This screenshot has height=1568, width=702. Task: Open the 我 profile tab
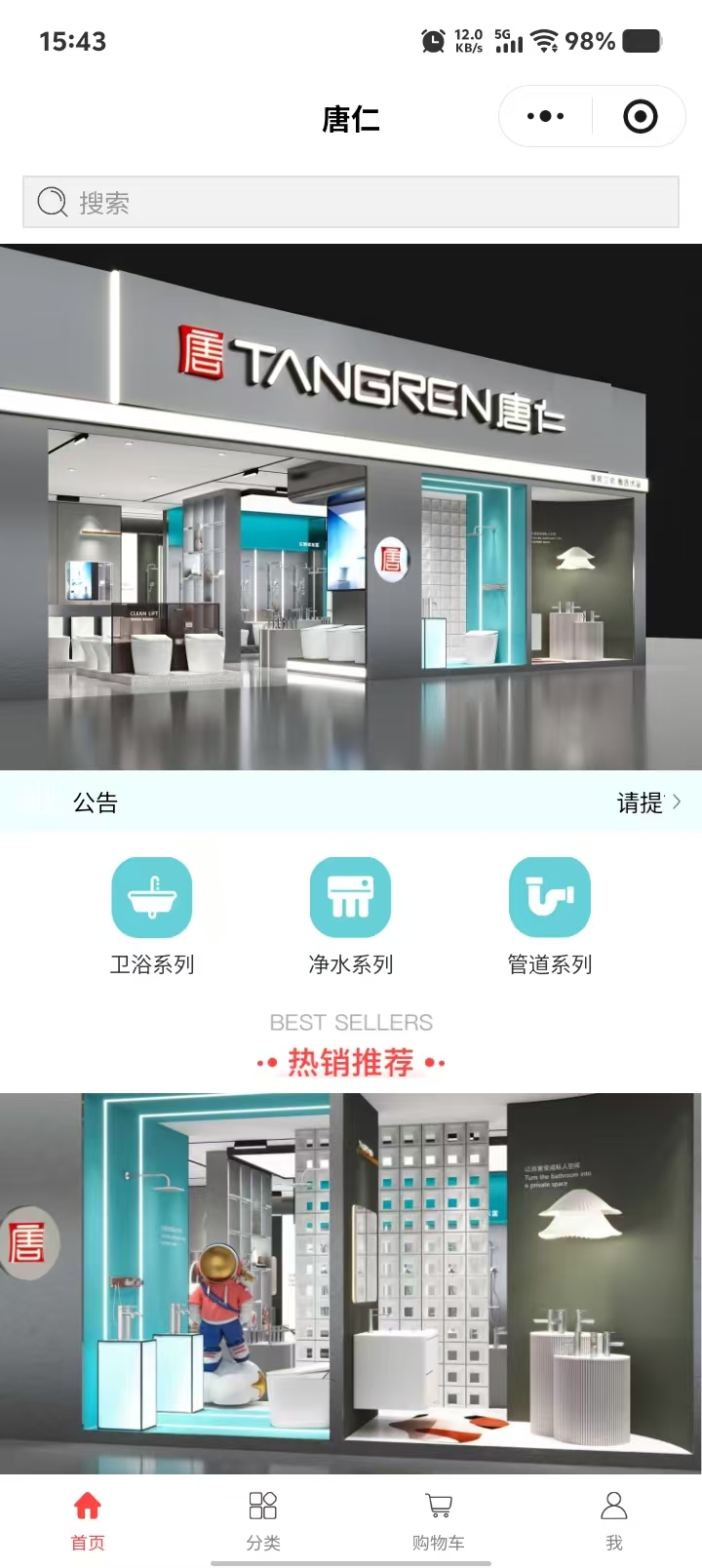(x=614, y=1519)
